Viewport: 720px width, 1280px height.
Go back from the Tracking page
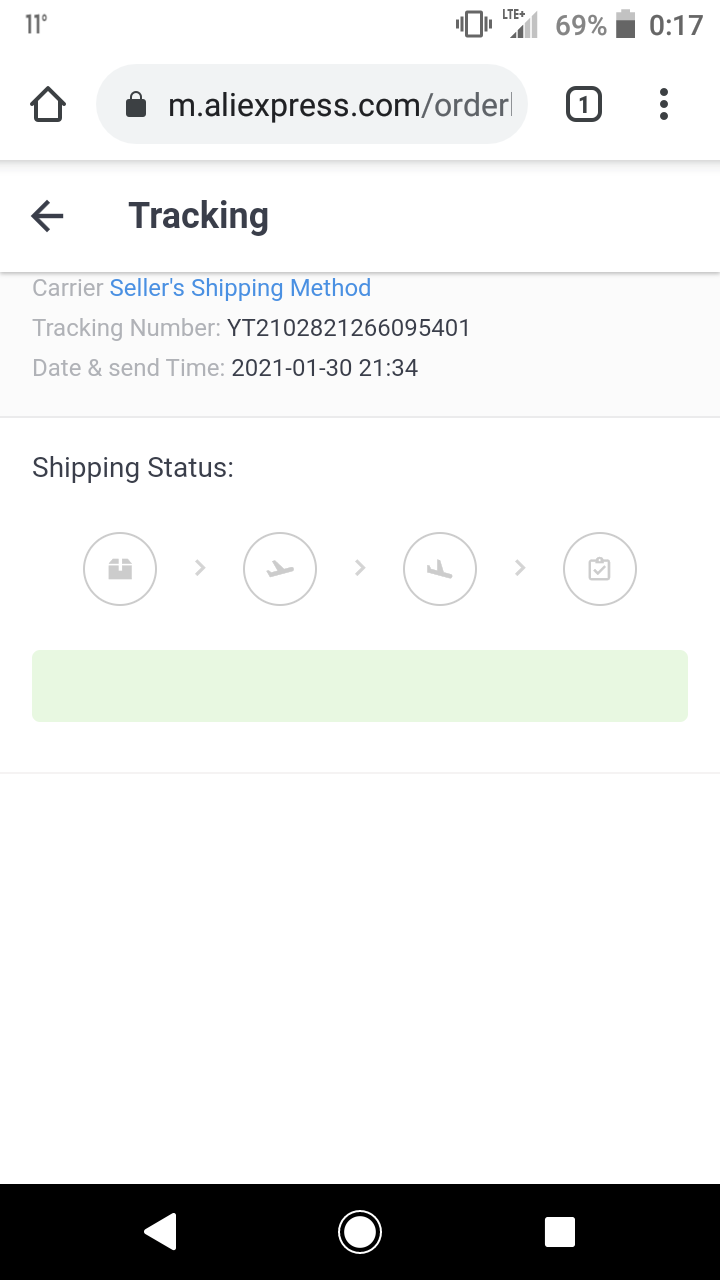pos(47,215)
